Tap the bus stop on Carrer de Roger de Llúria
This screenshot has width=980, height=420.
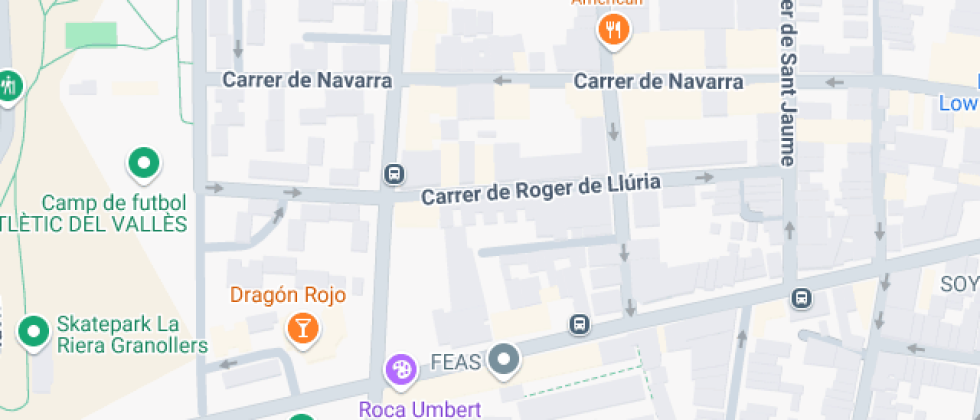point(395,175)
